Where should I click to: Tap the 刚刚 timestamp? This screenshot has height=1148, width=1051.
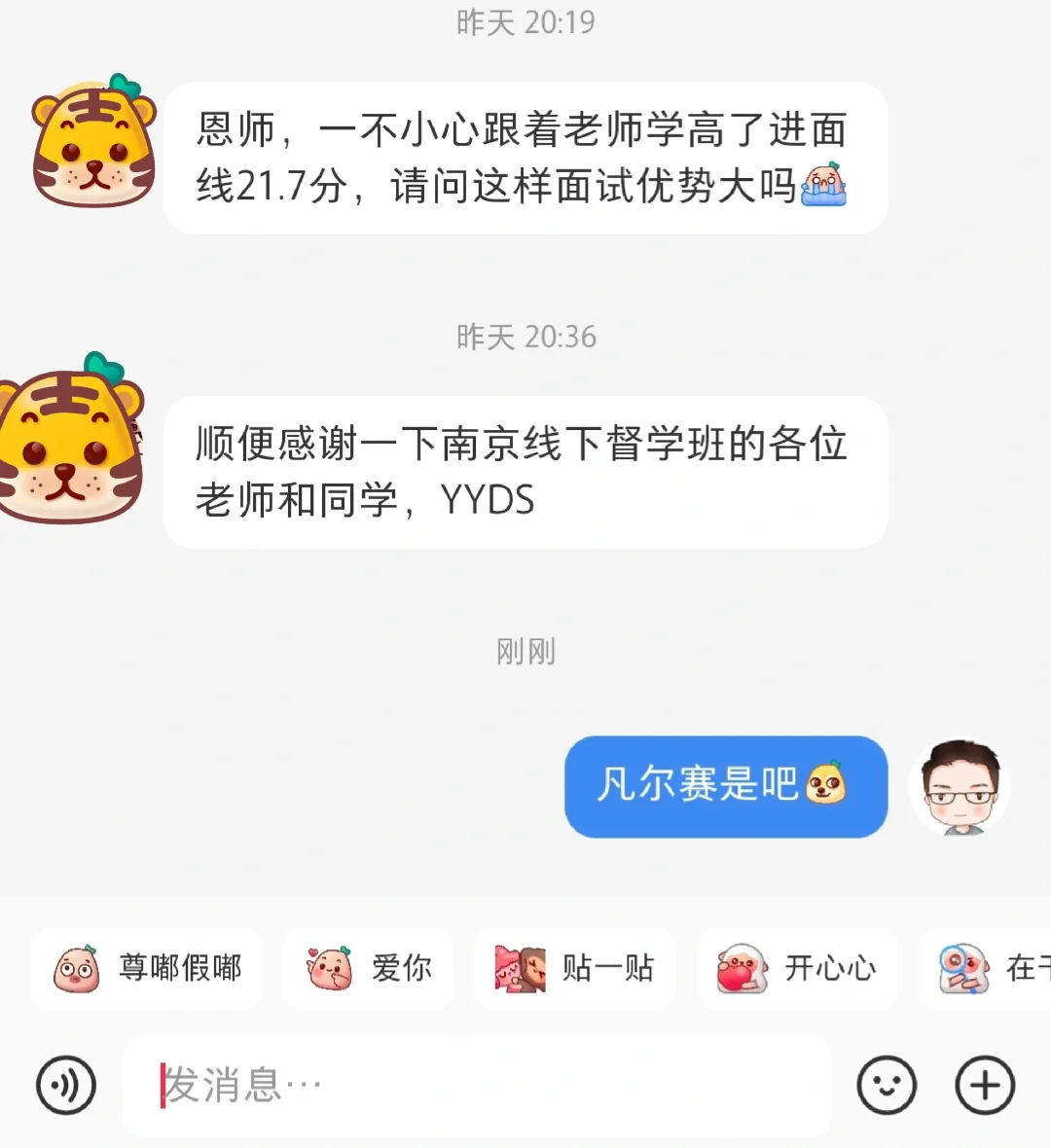click(x=525, y=653)
